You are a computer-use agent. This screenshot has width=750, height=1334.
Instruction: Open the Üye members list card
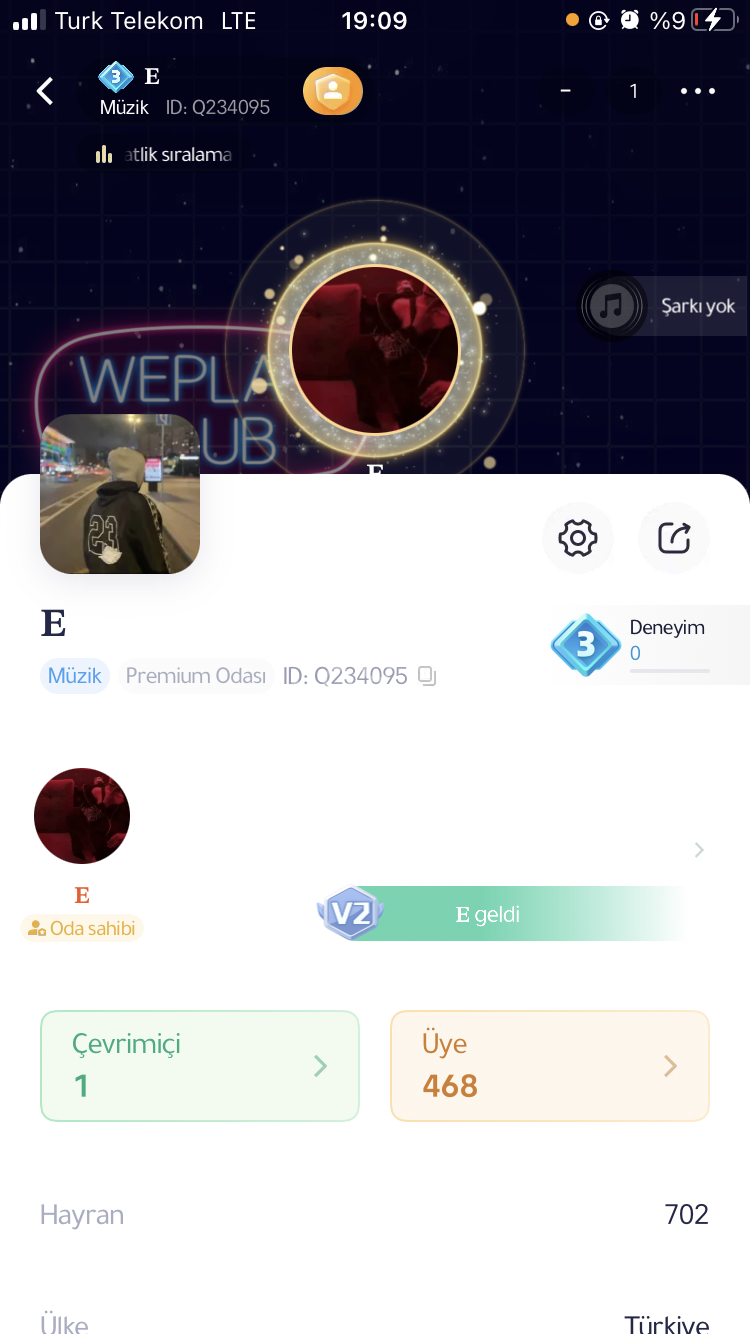(x=549, y=1065)
